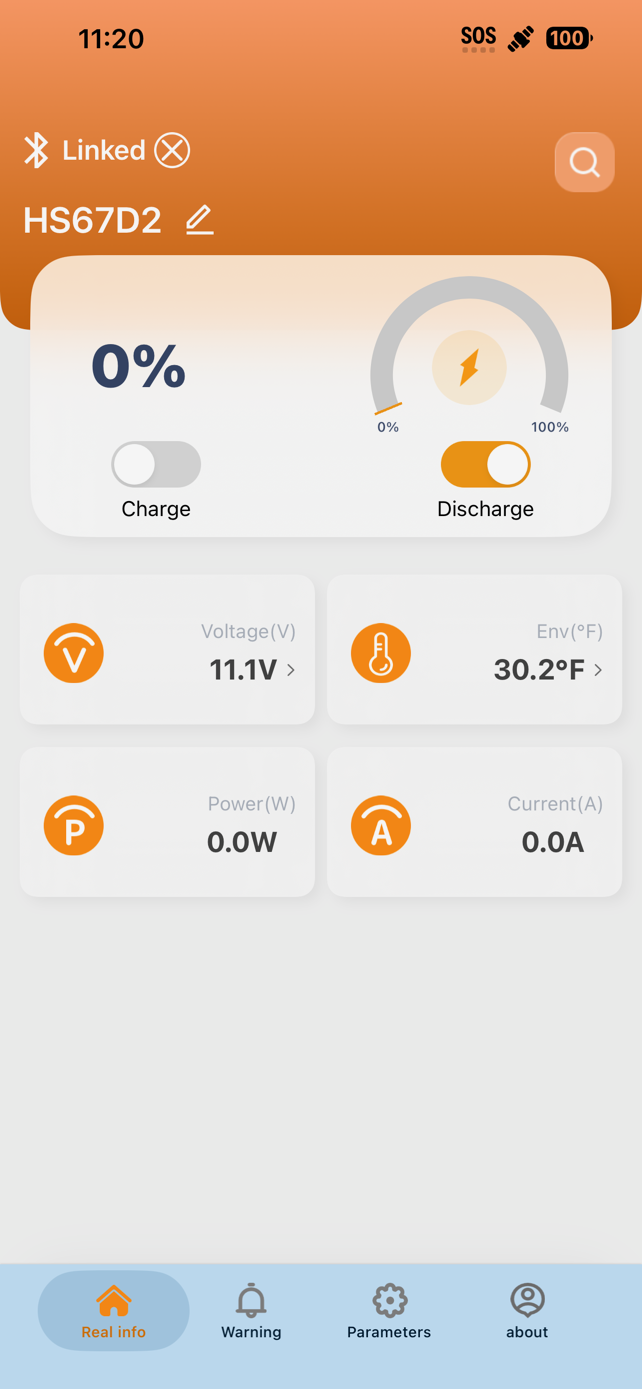The image size is (642, 1389).
Task: Go to the Warning tab
Action: [x=251, y=1311]
